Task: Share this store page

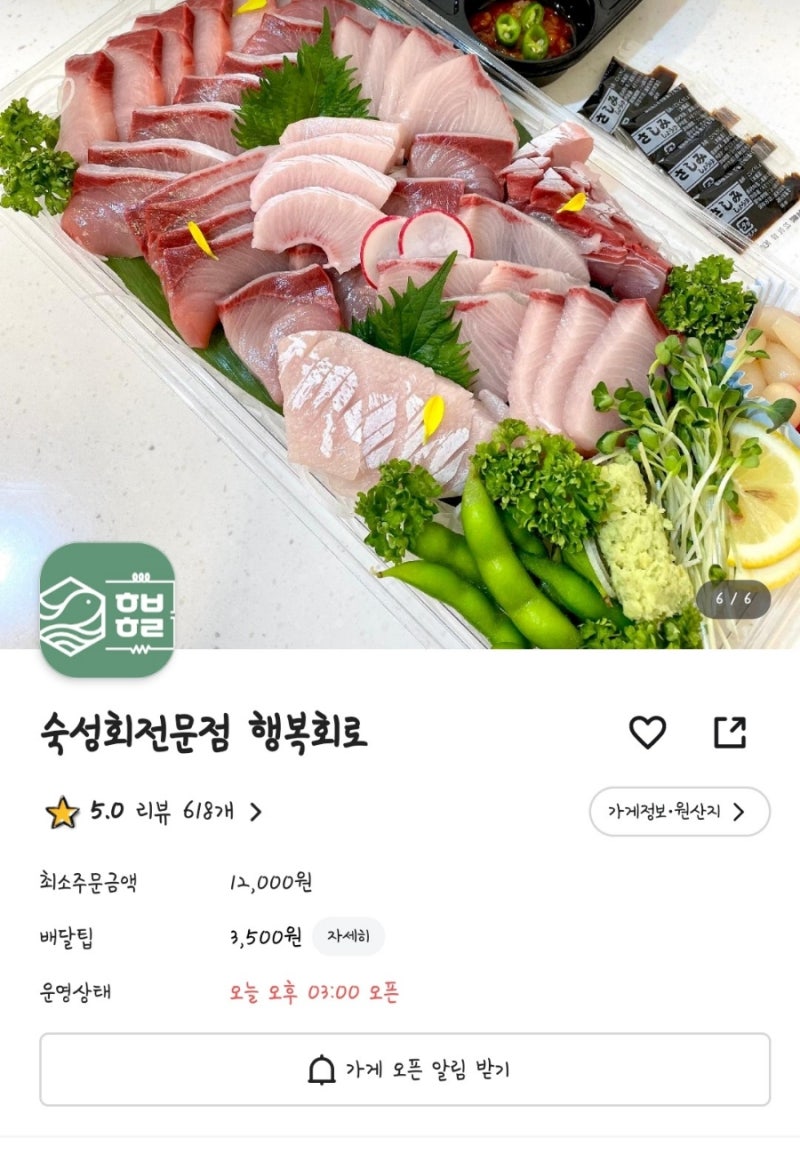Action: point(730,732)
